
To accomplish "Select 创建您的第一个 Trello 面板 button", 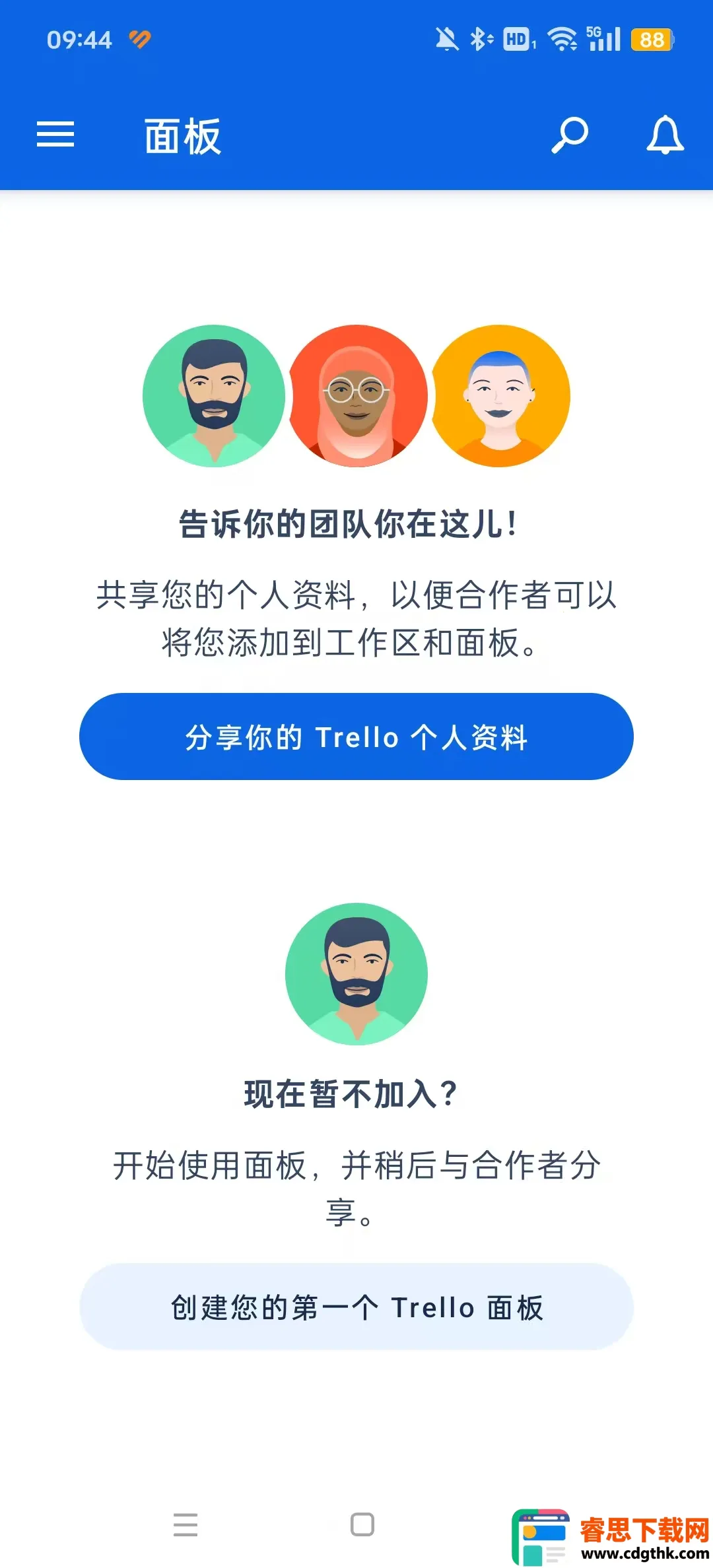I will point(356,1307).
